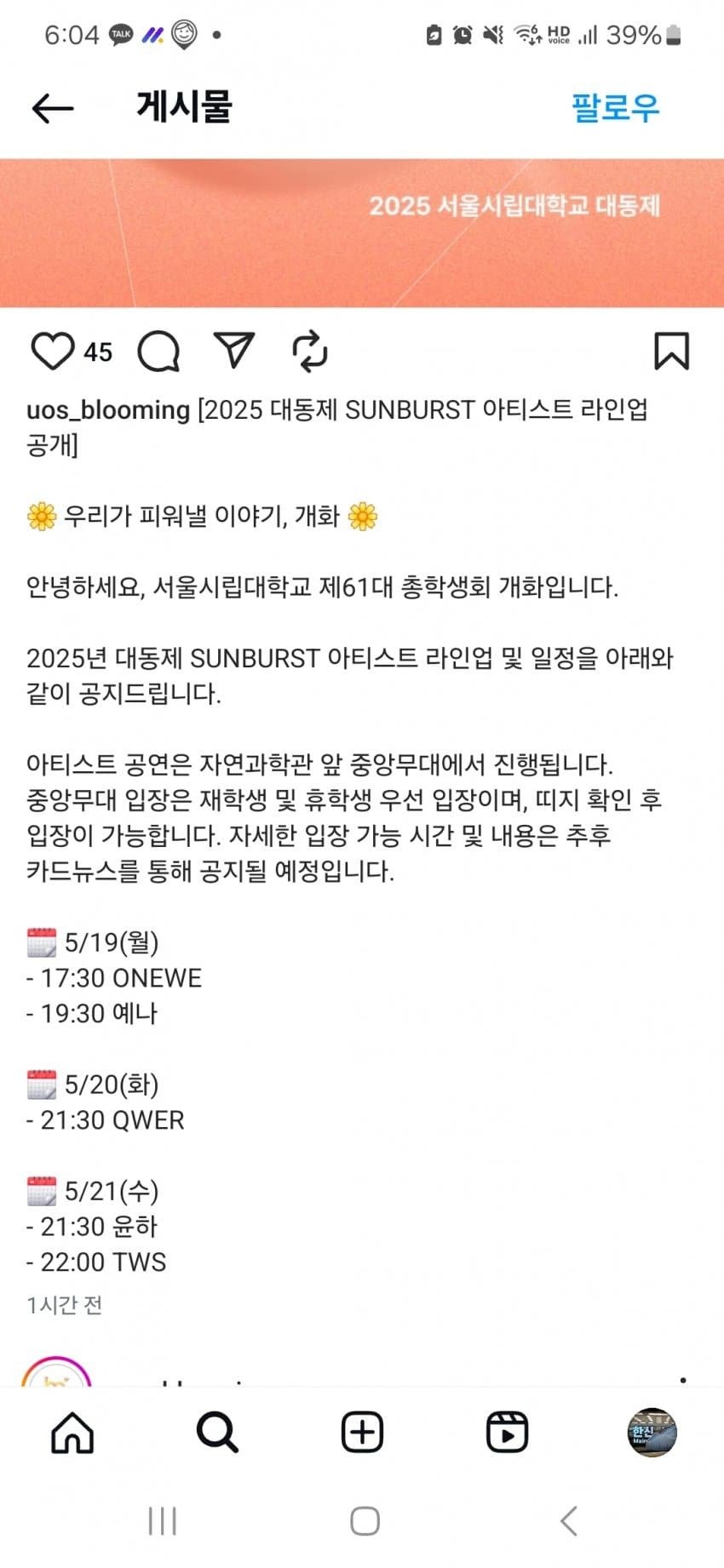Create a new post with the plus tab
724x1568 pixels.
click(x=362, y=1432)
